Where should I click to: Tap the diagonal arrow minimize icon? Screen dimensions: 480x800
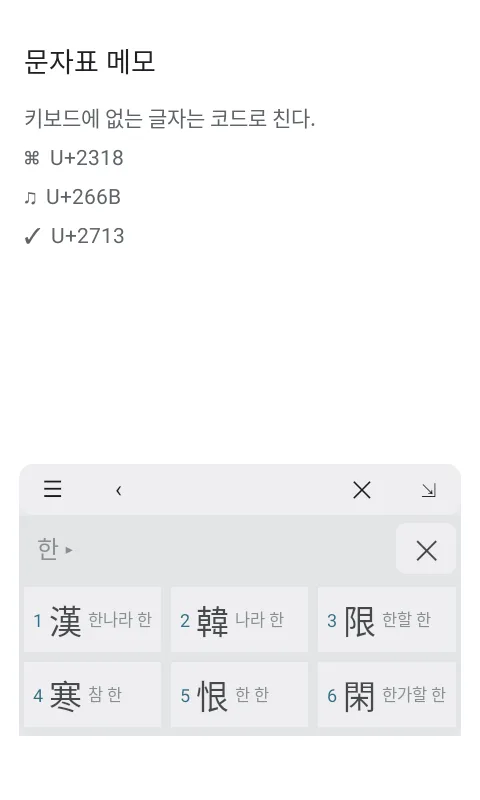[428, 490]
